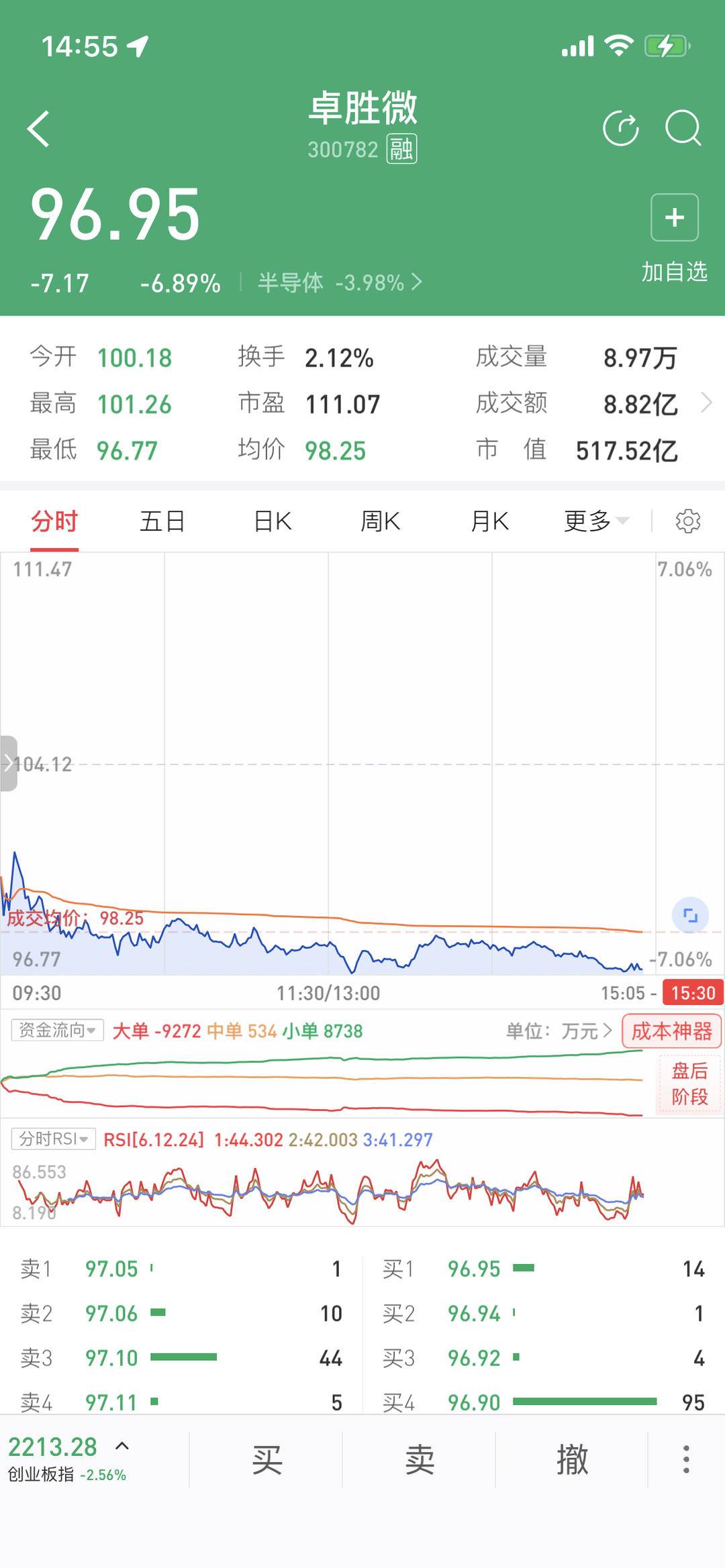Expand the 更多 chart options dropdown

click(x=596, y=521)
